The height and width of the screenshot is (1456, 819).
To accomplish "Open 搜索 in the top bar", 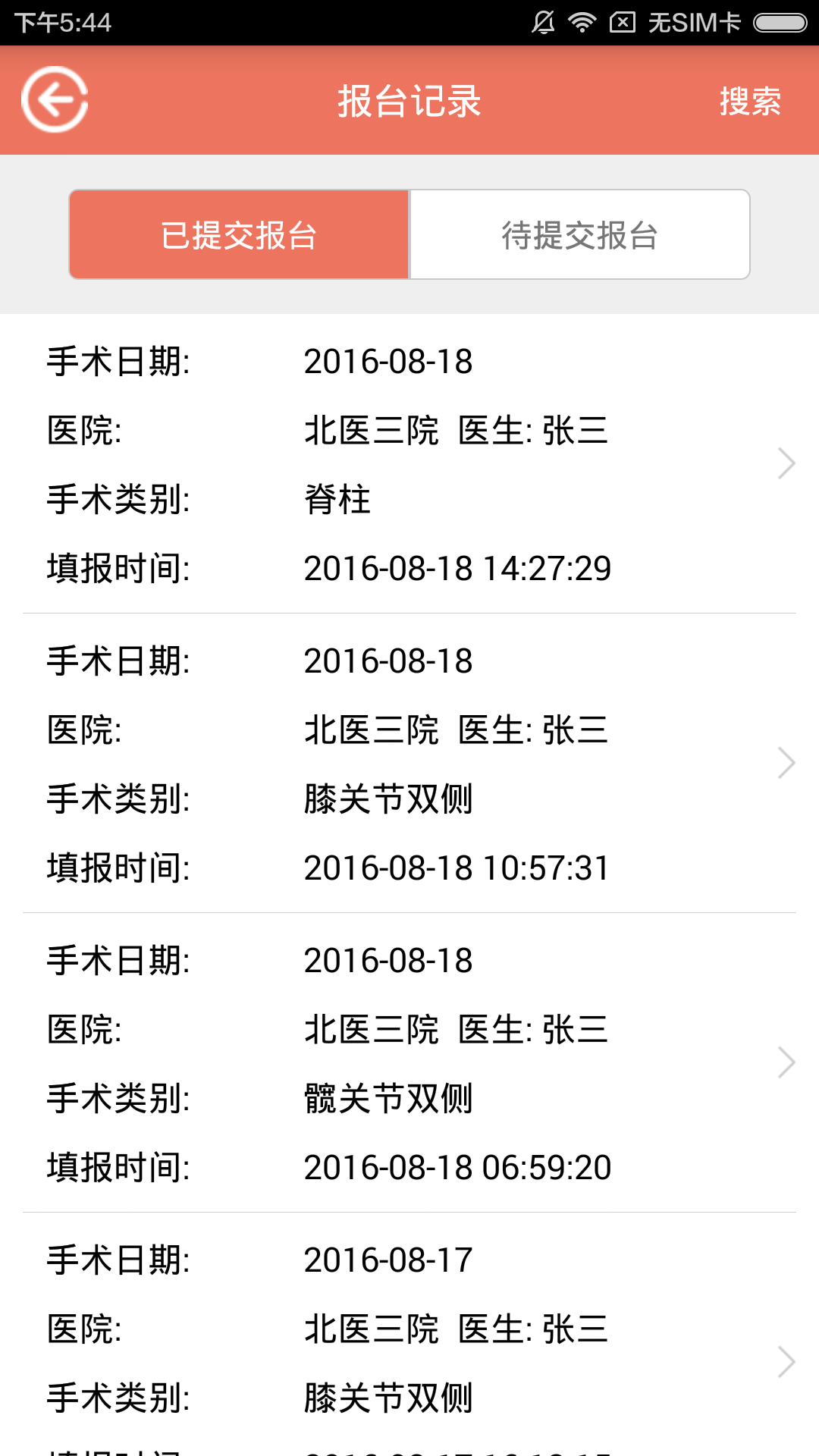I will coord(749,101).
